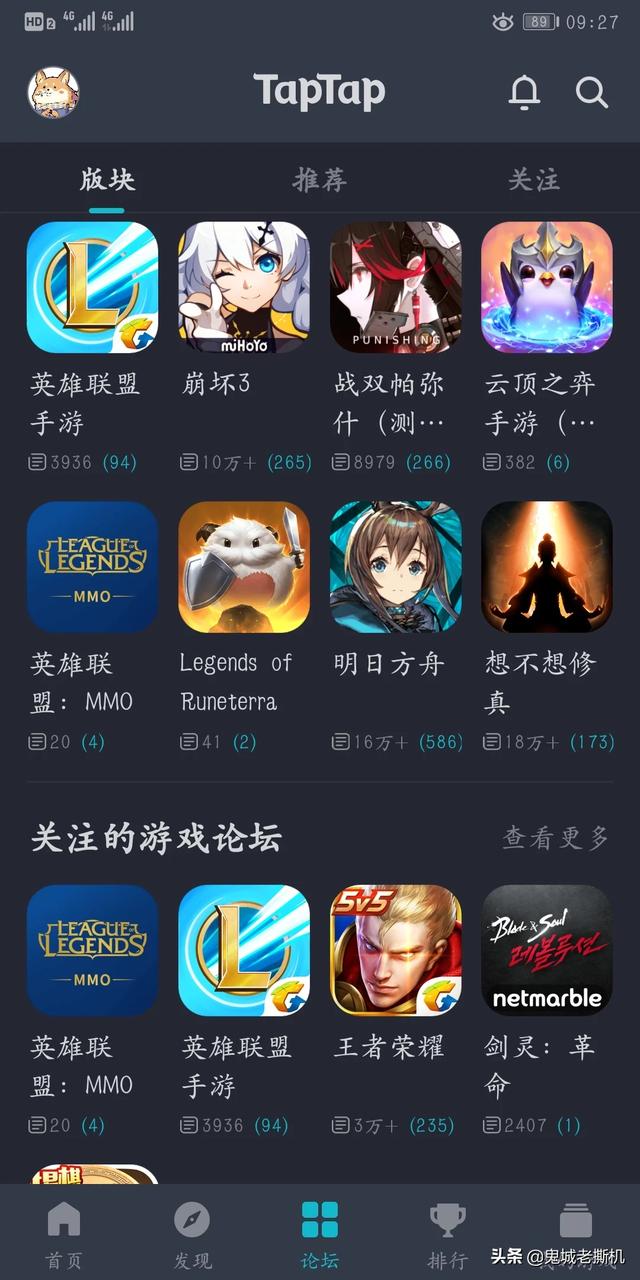Select the 论坛 tab
Viewport: 640px width, 1280px height.
pos(320,1234)
